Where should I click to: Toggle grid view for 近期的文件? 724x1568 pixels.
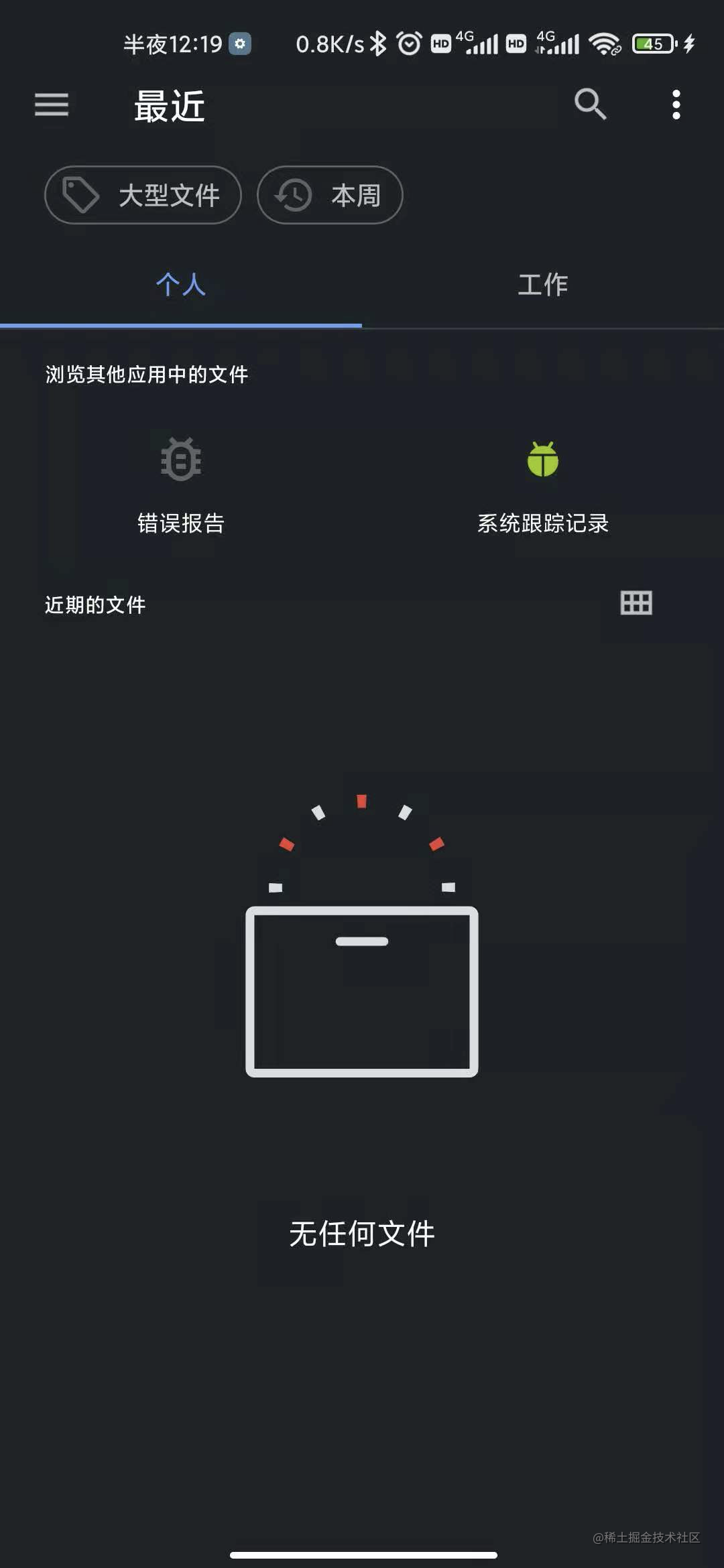[x=636, y=603]
